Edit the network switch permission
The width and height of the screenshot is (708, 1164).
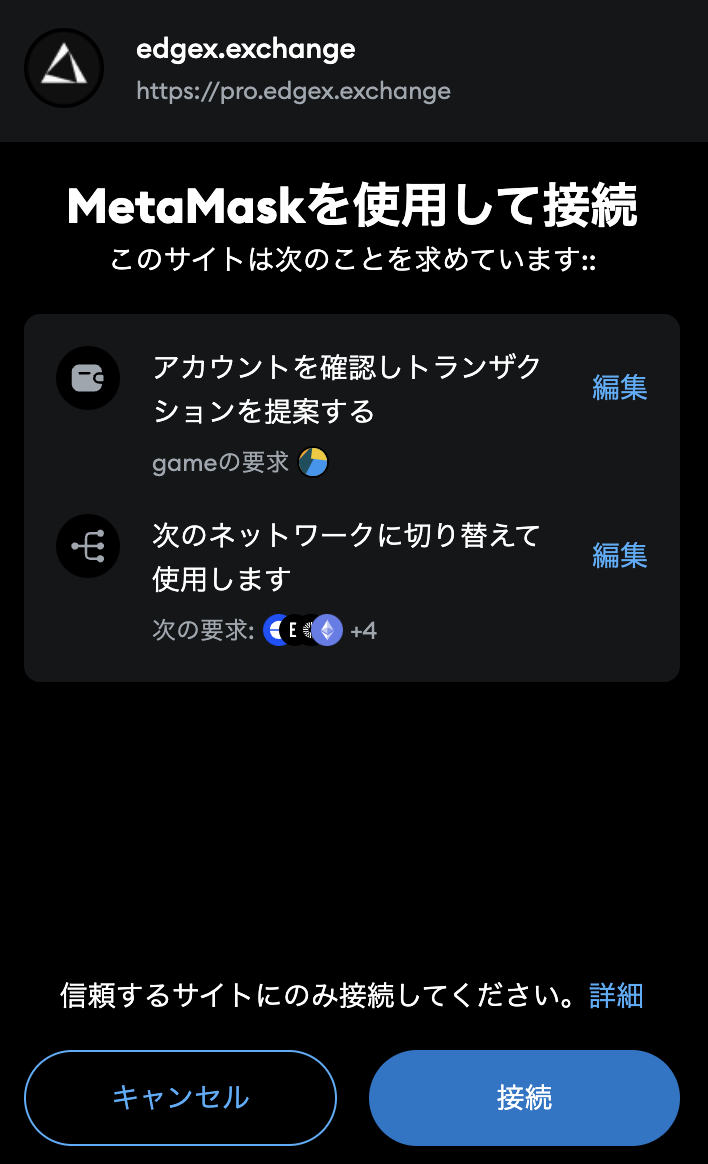tap(620, 555)
